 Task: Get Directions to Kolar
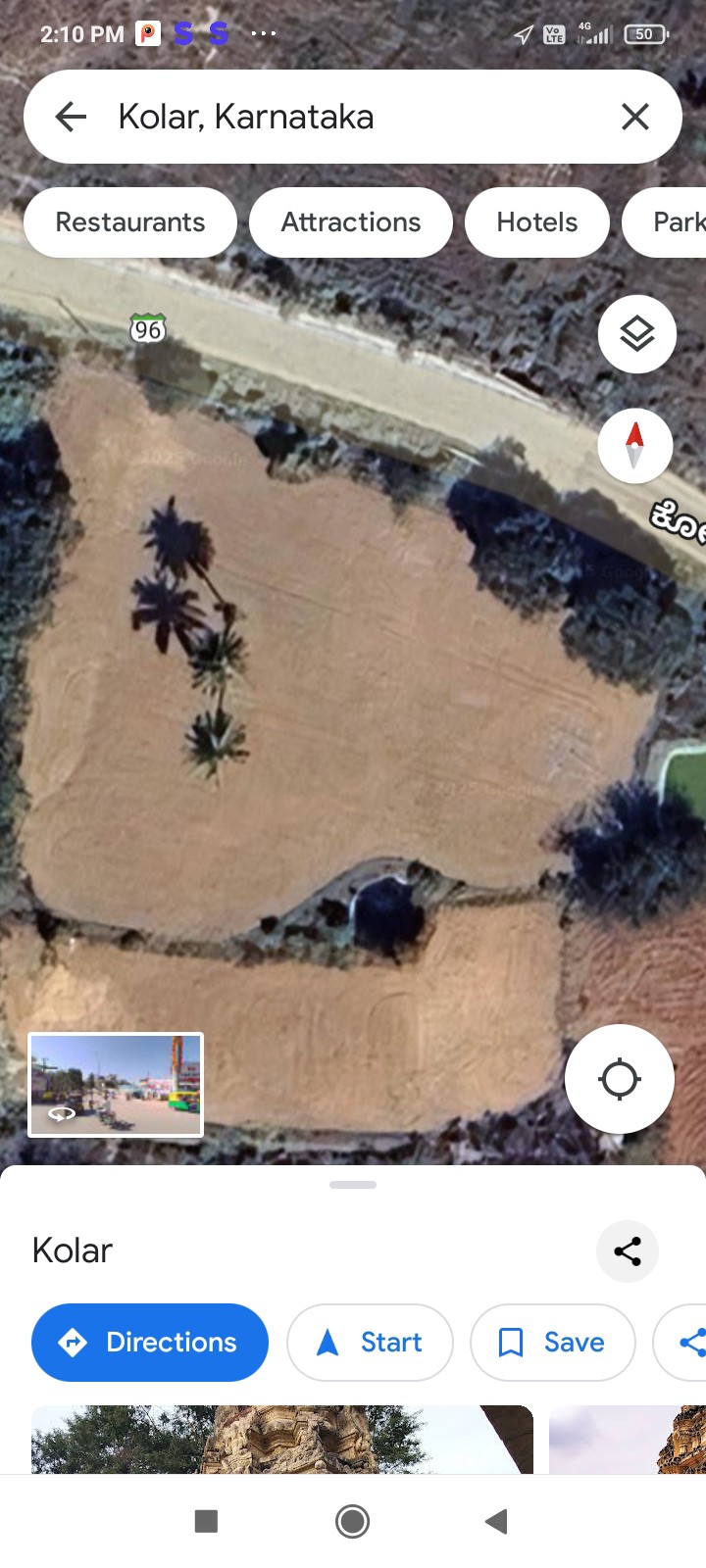[x=149, y=1343]
